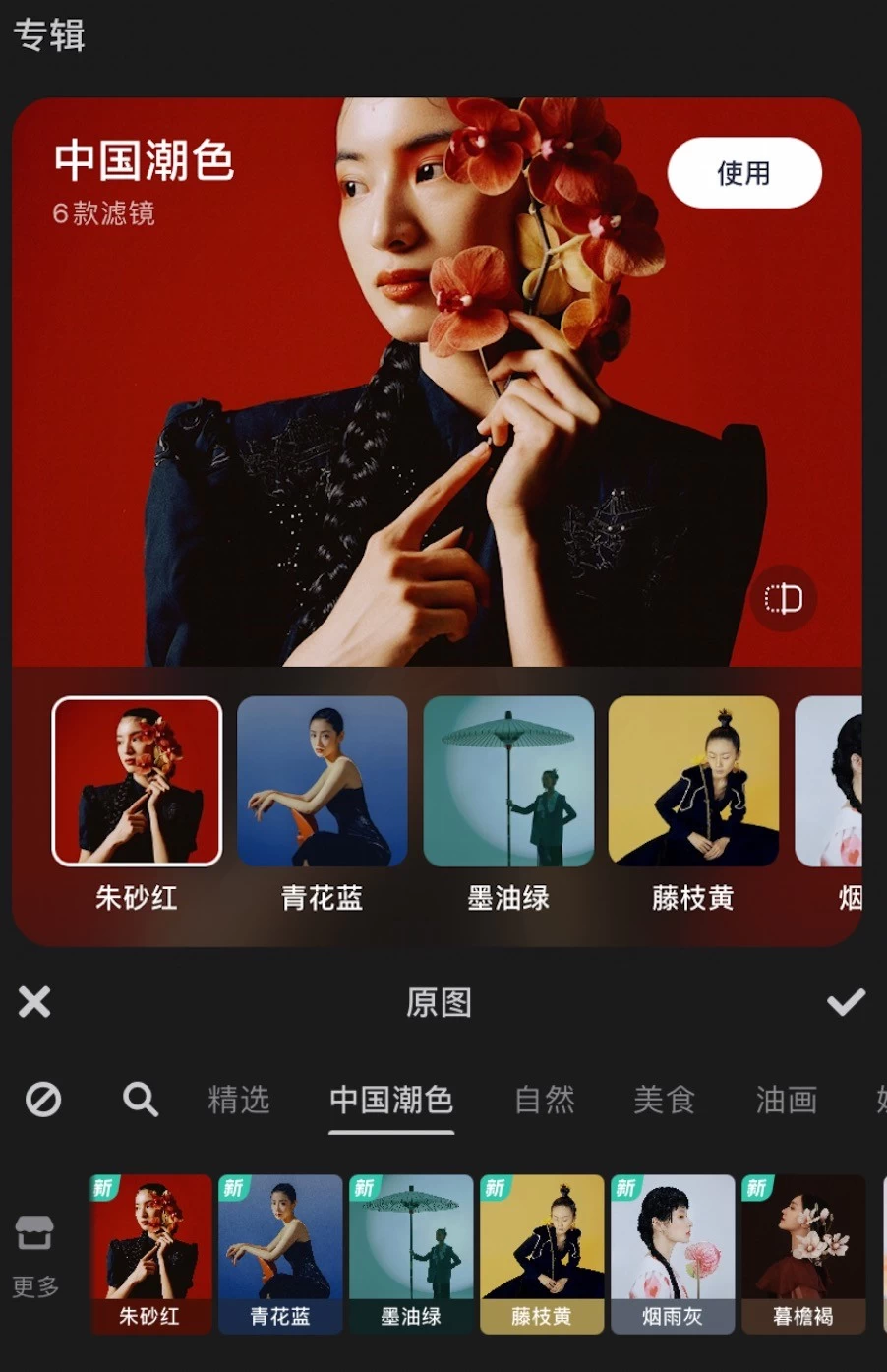
Task: Tap the compare icon on the preview image
Action: point(784,598)
